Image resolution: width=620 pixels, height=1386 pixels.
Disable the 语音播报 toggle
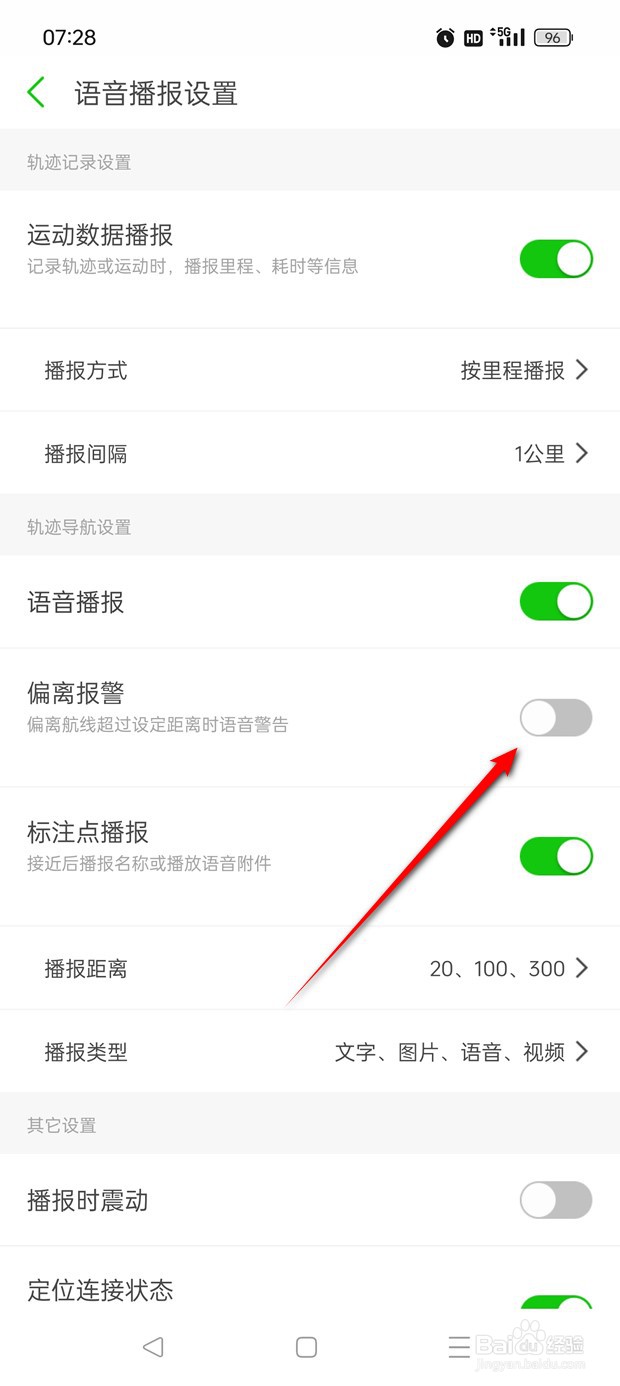556,602
